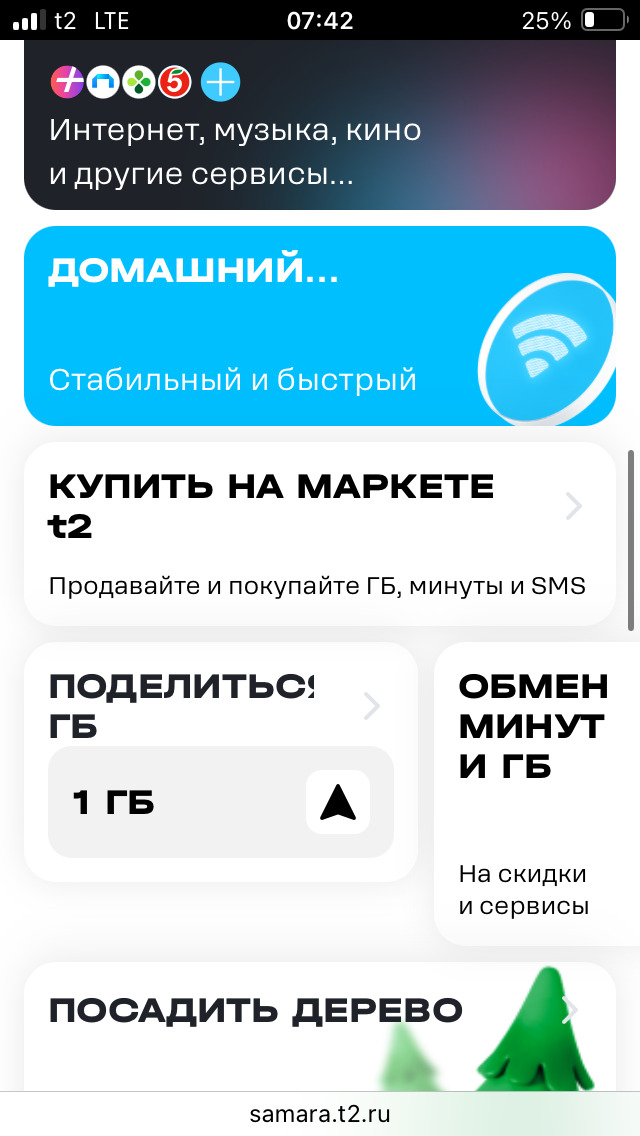Open Купить на маркете t2 card
Image resolution: width=640 pixels, height=1136 pixels.
319,533
